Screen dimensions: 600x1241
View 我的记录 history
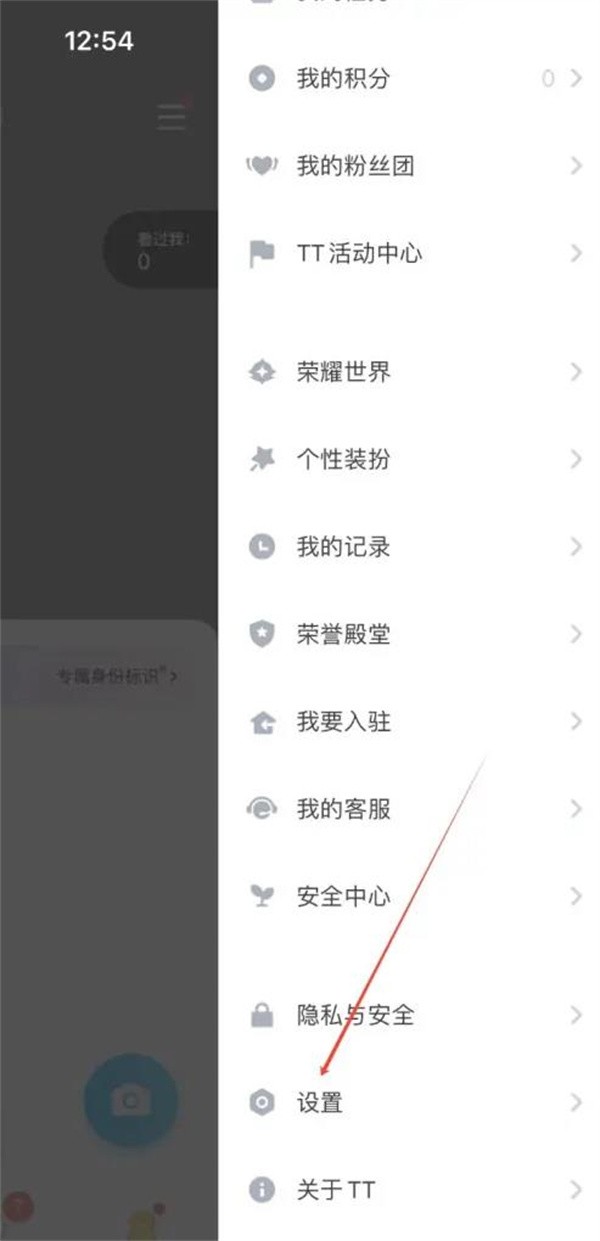(409, 547)
